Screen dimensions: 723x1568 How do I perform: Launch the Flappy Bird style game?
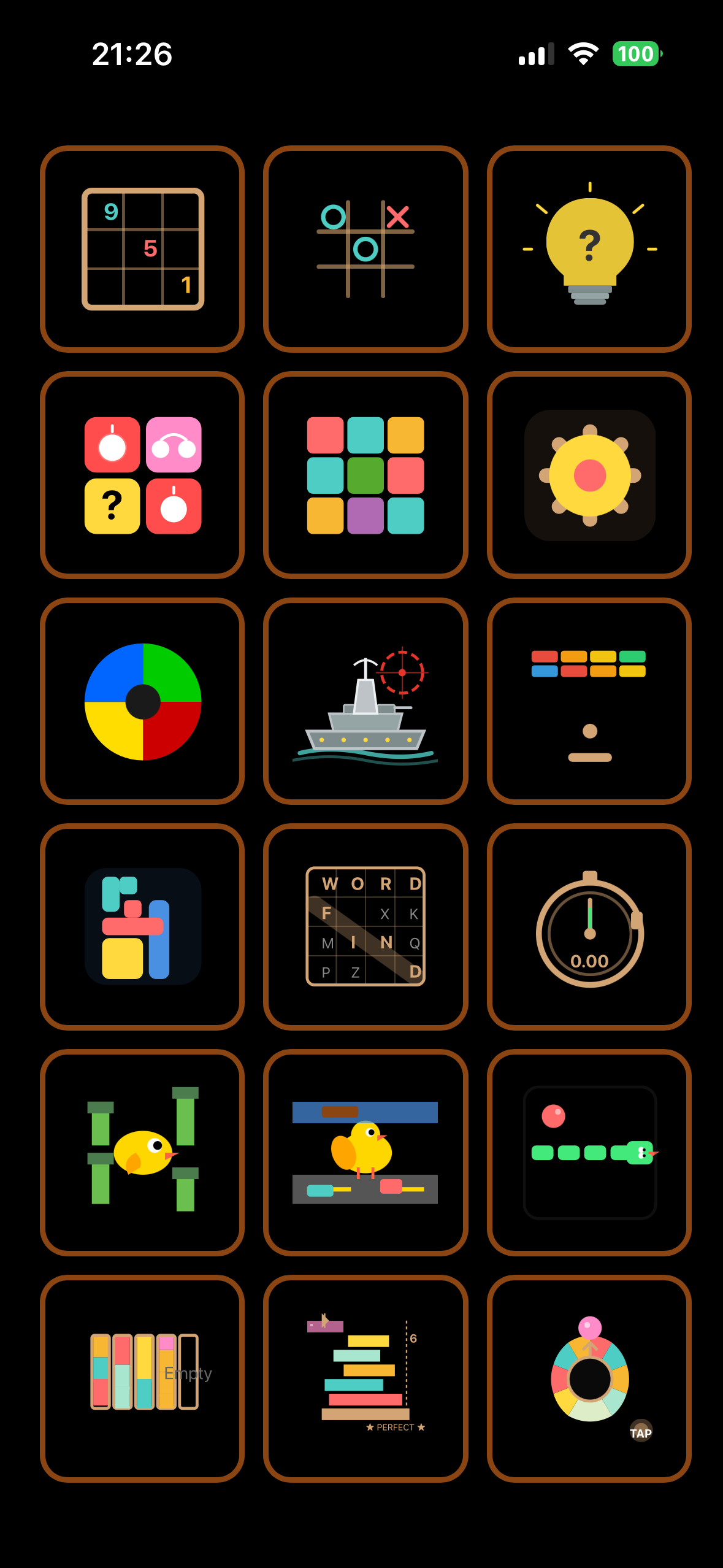[x=142, y=1152]
